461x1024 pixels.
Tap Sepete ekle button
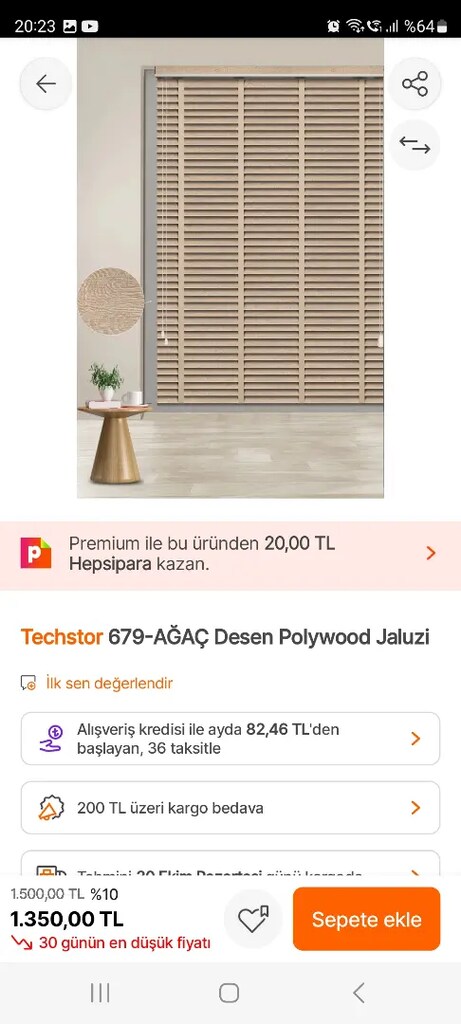coord(366,919)
